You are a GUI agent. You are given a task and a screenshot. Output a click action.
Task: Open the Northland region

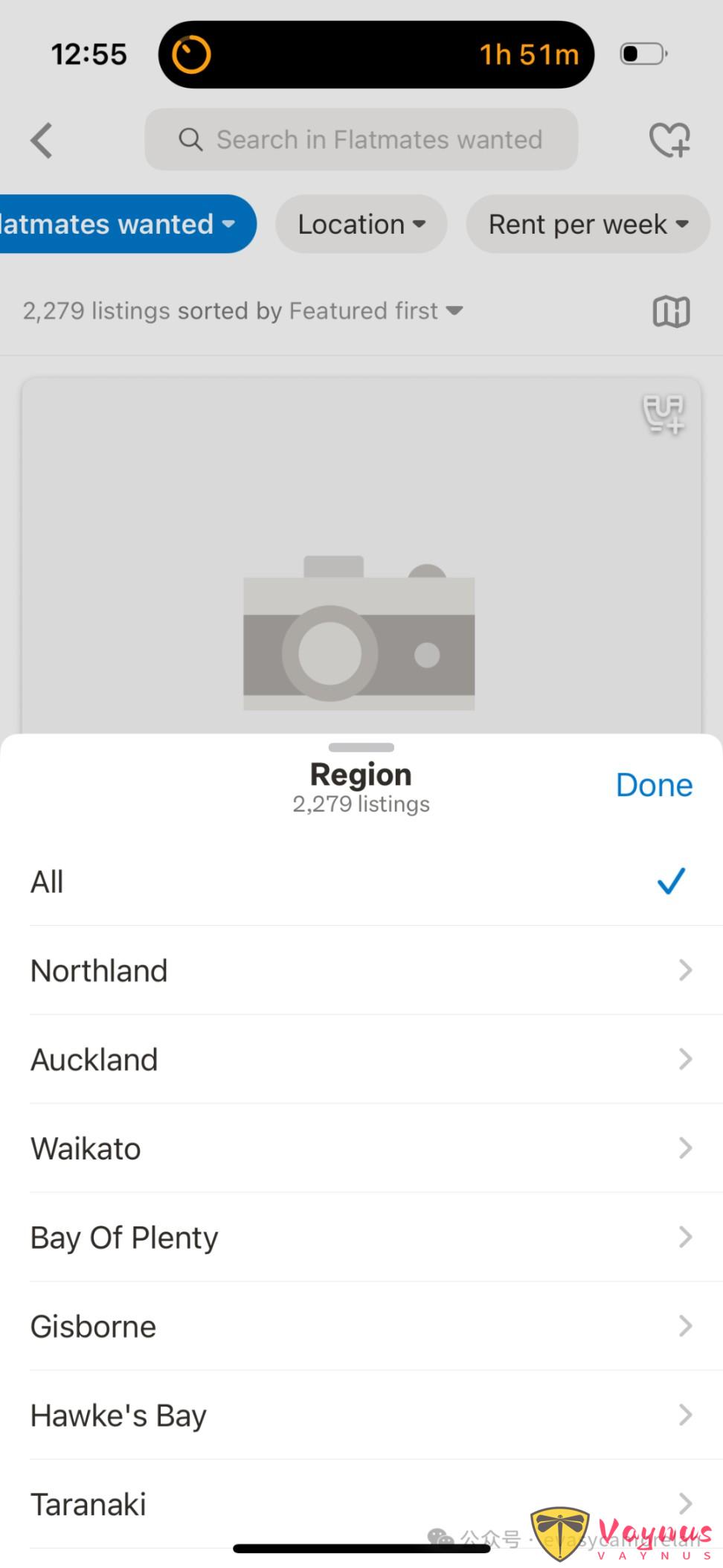point(361,970)
